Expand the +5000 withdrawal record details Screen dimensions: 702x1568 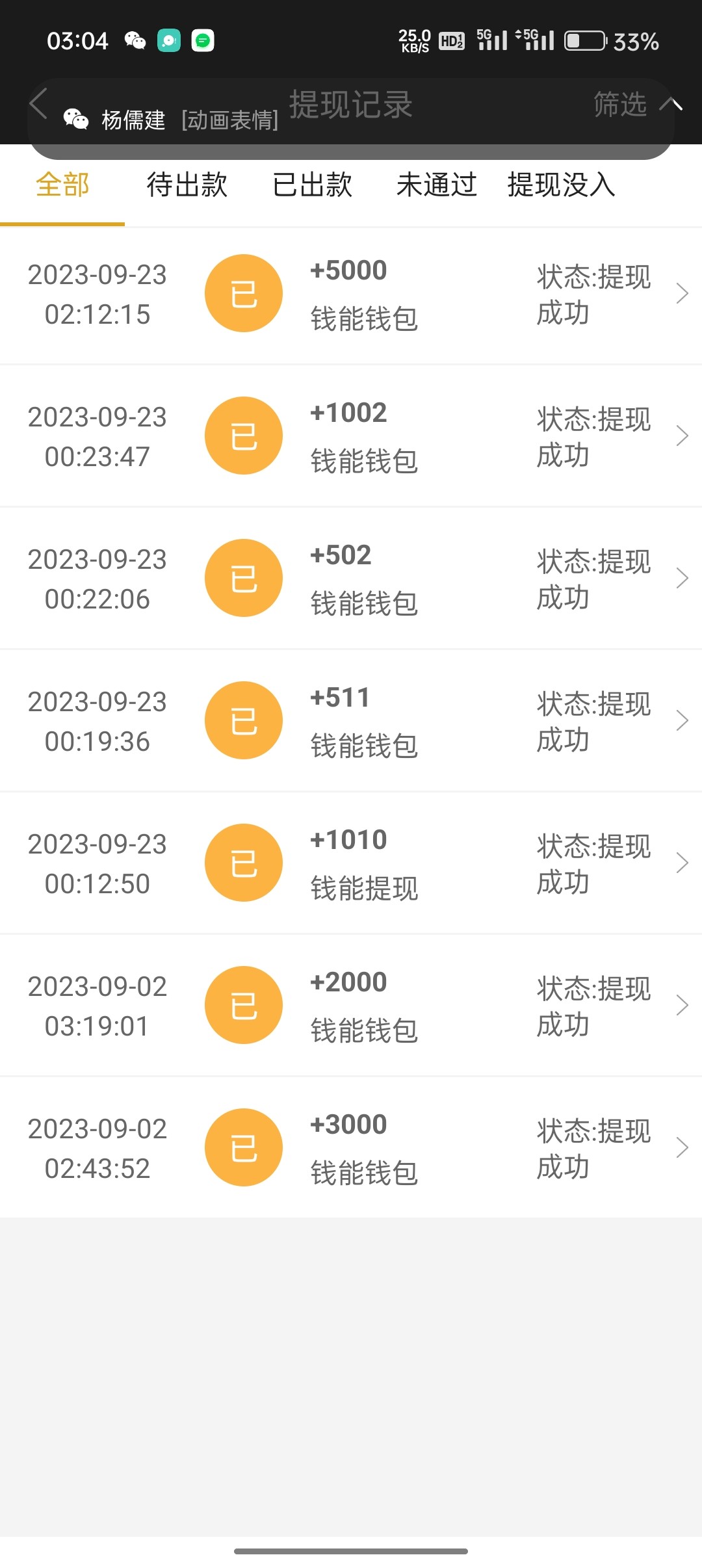click(x=682, y=293)
